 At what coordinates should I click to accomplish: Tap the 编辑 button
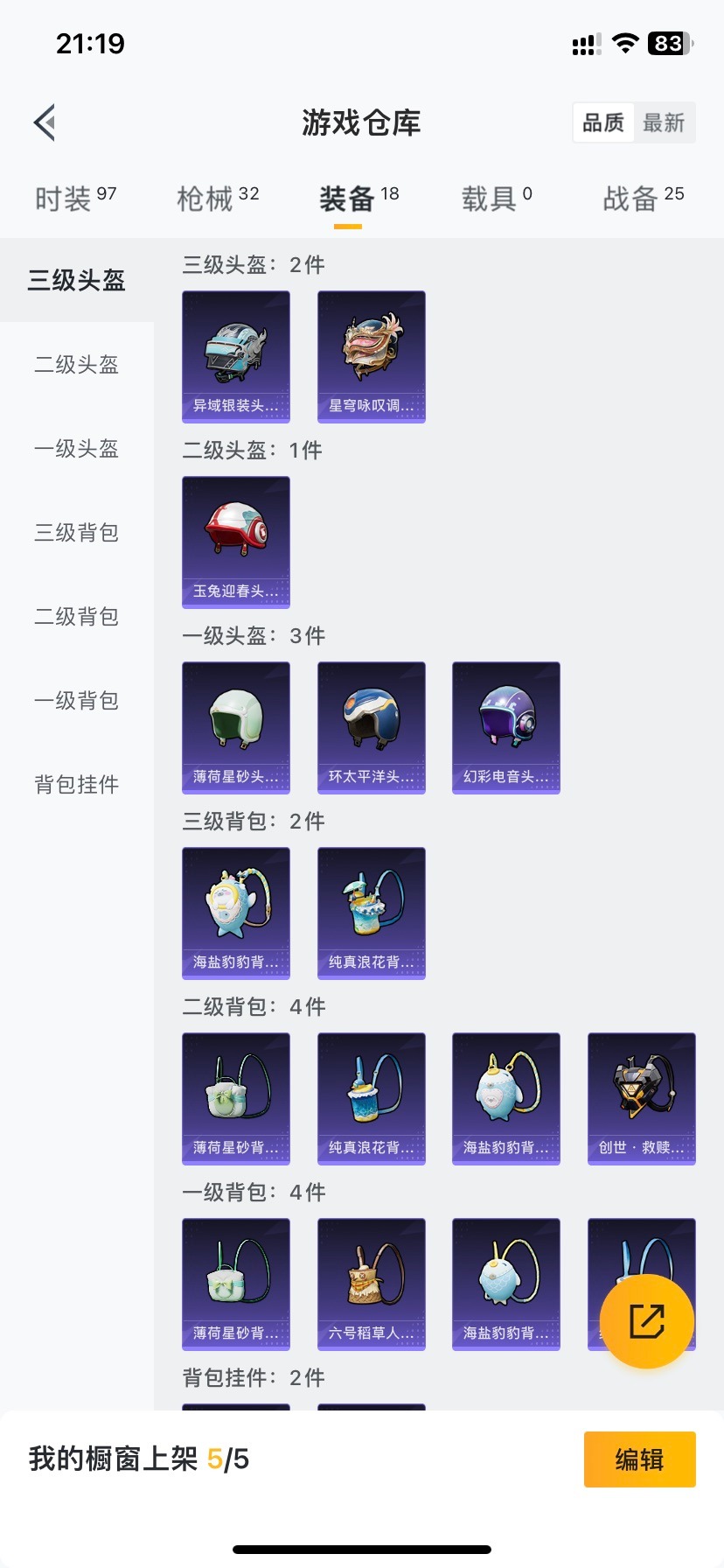click(x=639, y=1459)
